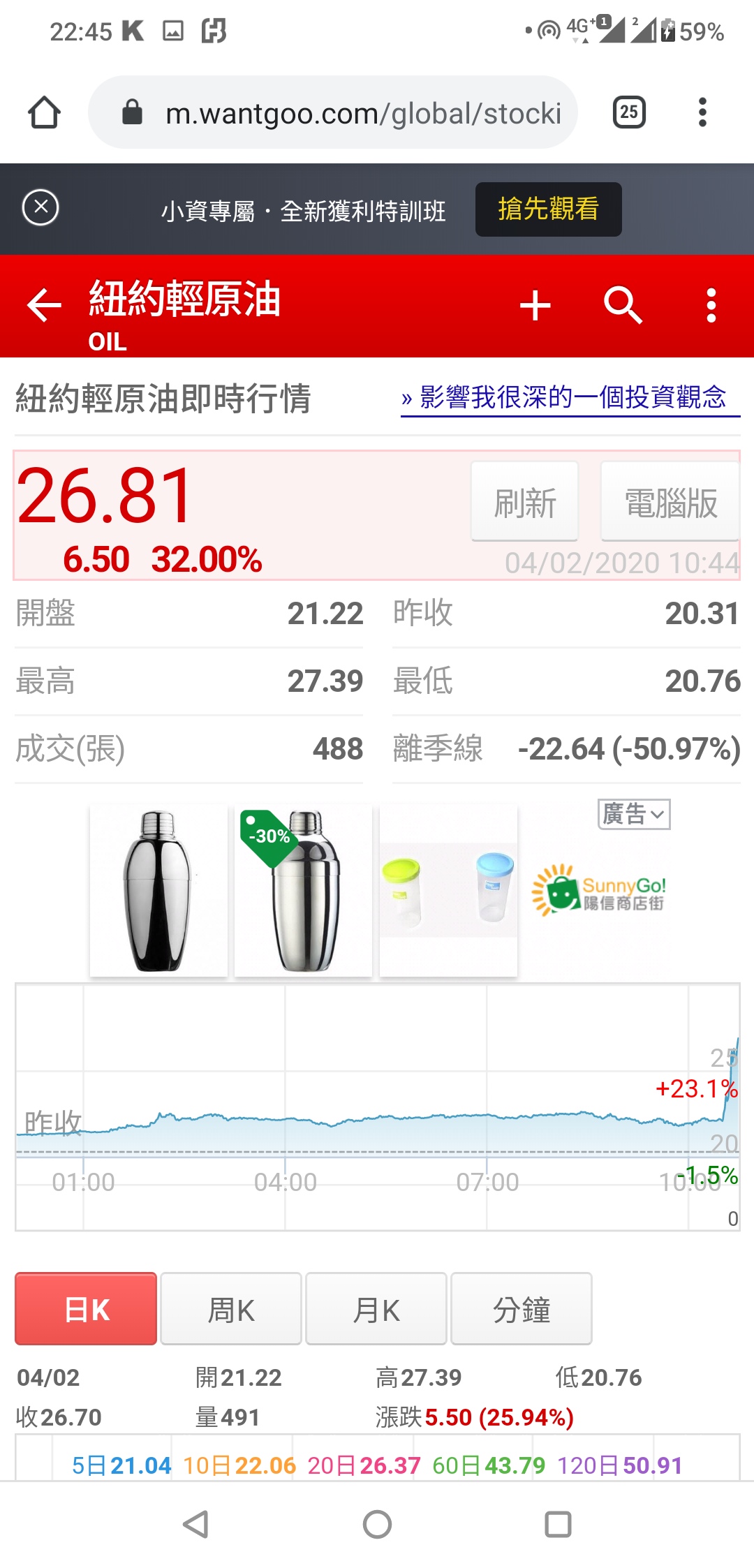Show the 分鐘 minute chart
This screenshot has height=1568, width=754.
[522, 1309]
